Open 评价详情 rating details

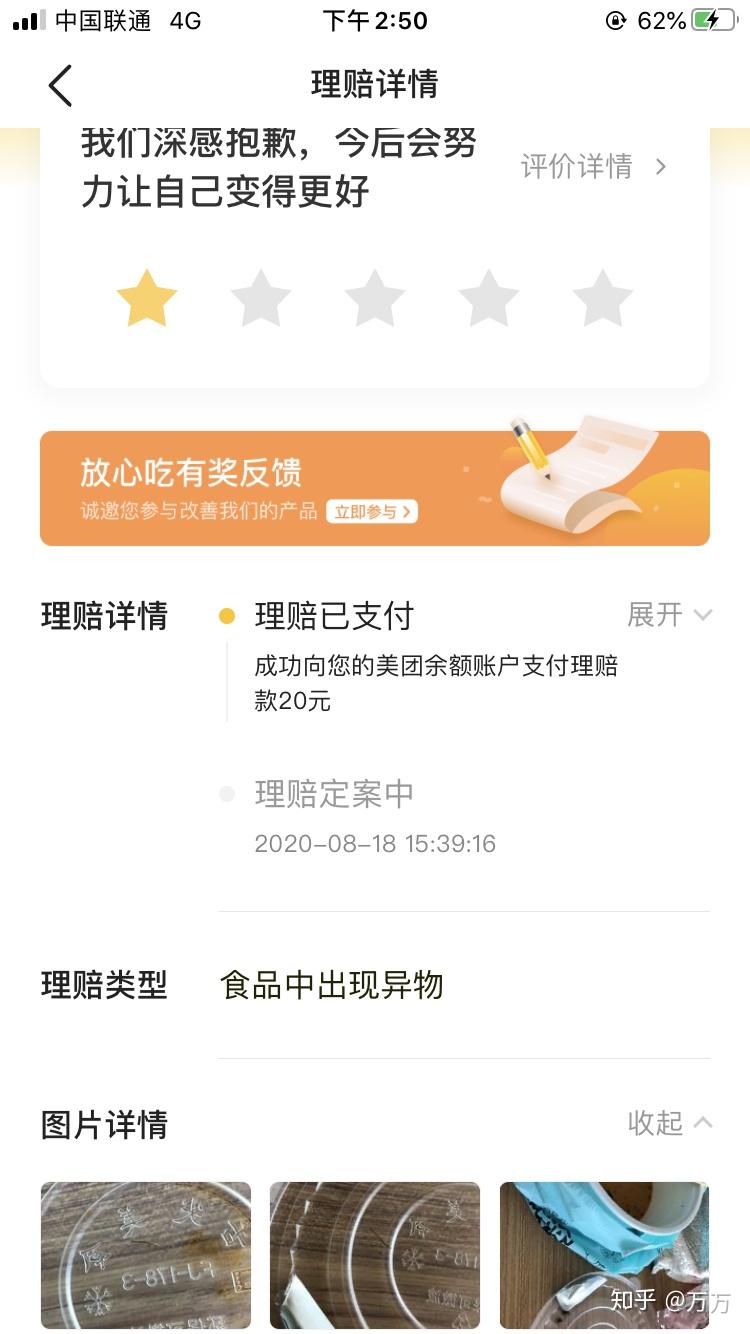pos(592,167)
